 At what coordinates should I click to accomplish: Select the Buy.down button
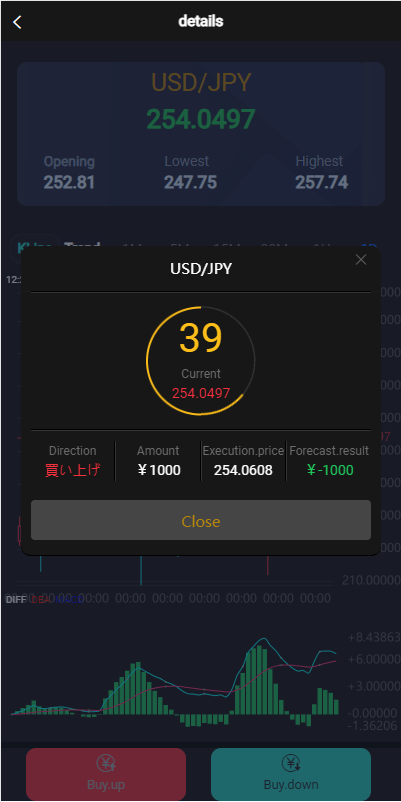point(291,774)
